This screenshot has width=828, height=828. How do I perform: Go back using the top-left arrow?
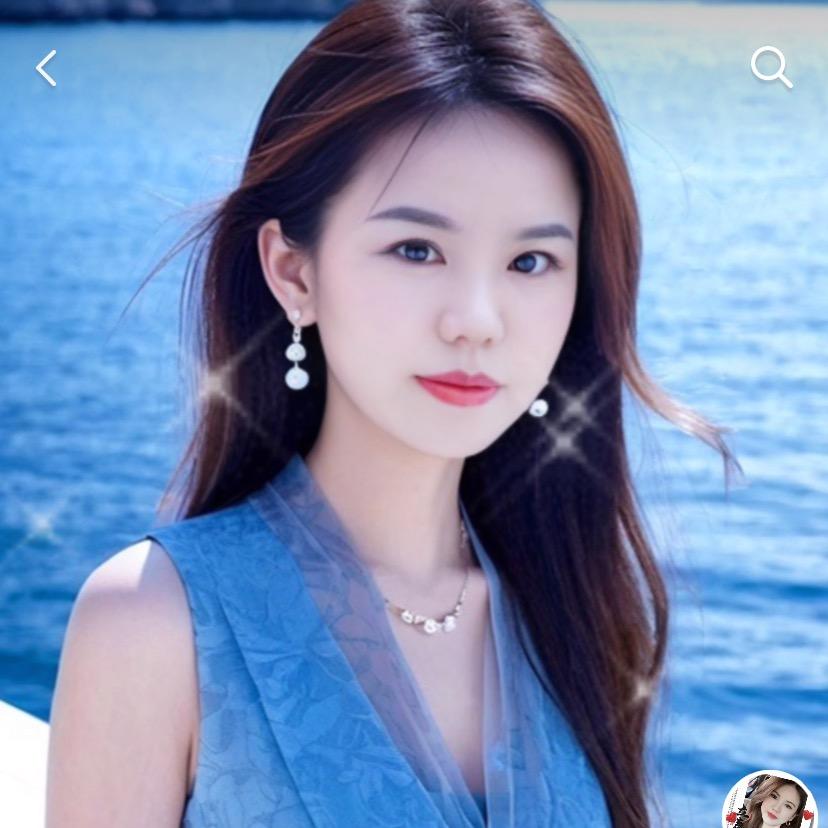point(46,68)
